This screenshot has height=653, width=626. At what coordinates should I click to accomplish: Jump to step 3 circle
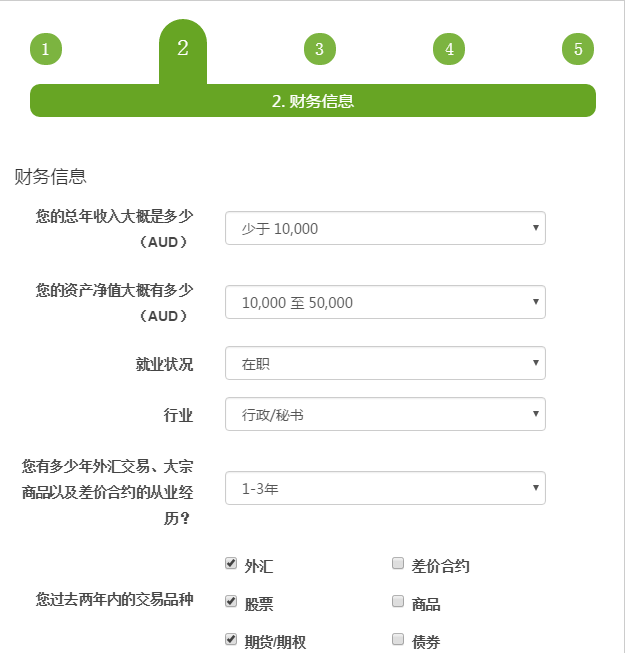point(319,49)
